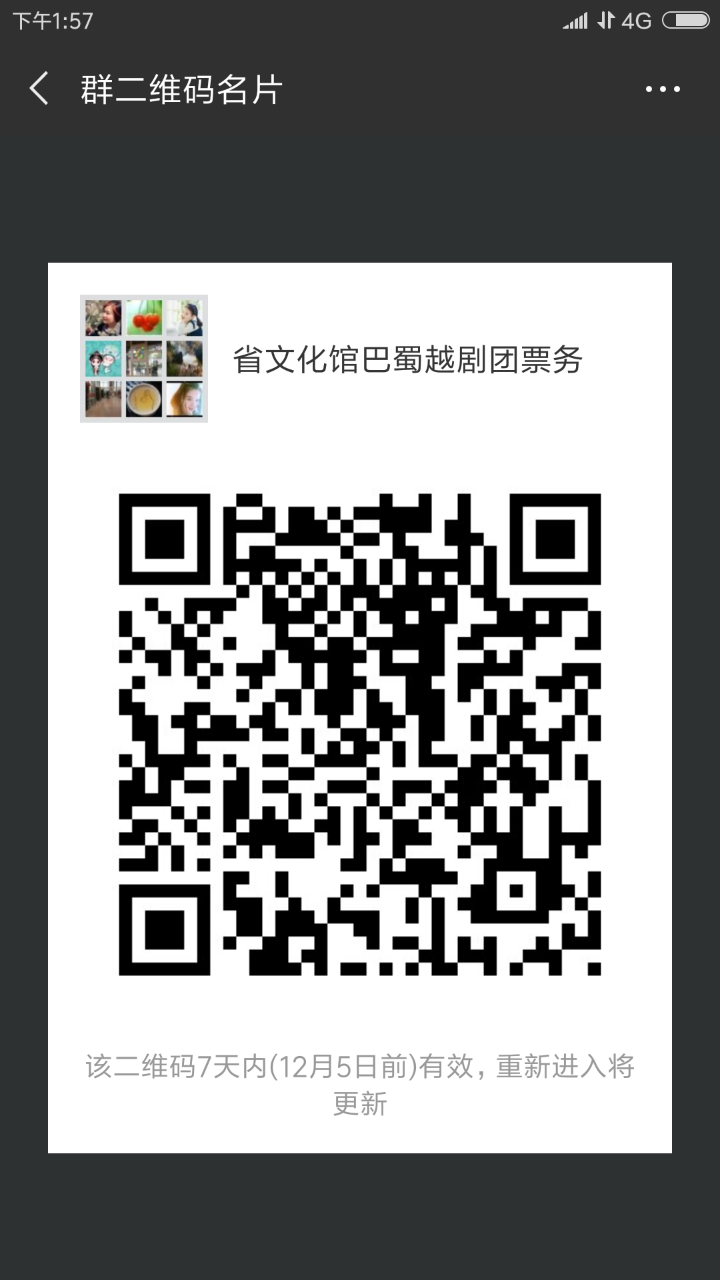This screenshot has width=720, height=1280.
Task: Go back from the group QR code card
Action: click(x=39, y=89)
